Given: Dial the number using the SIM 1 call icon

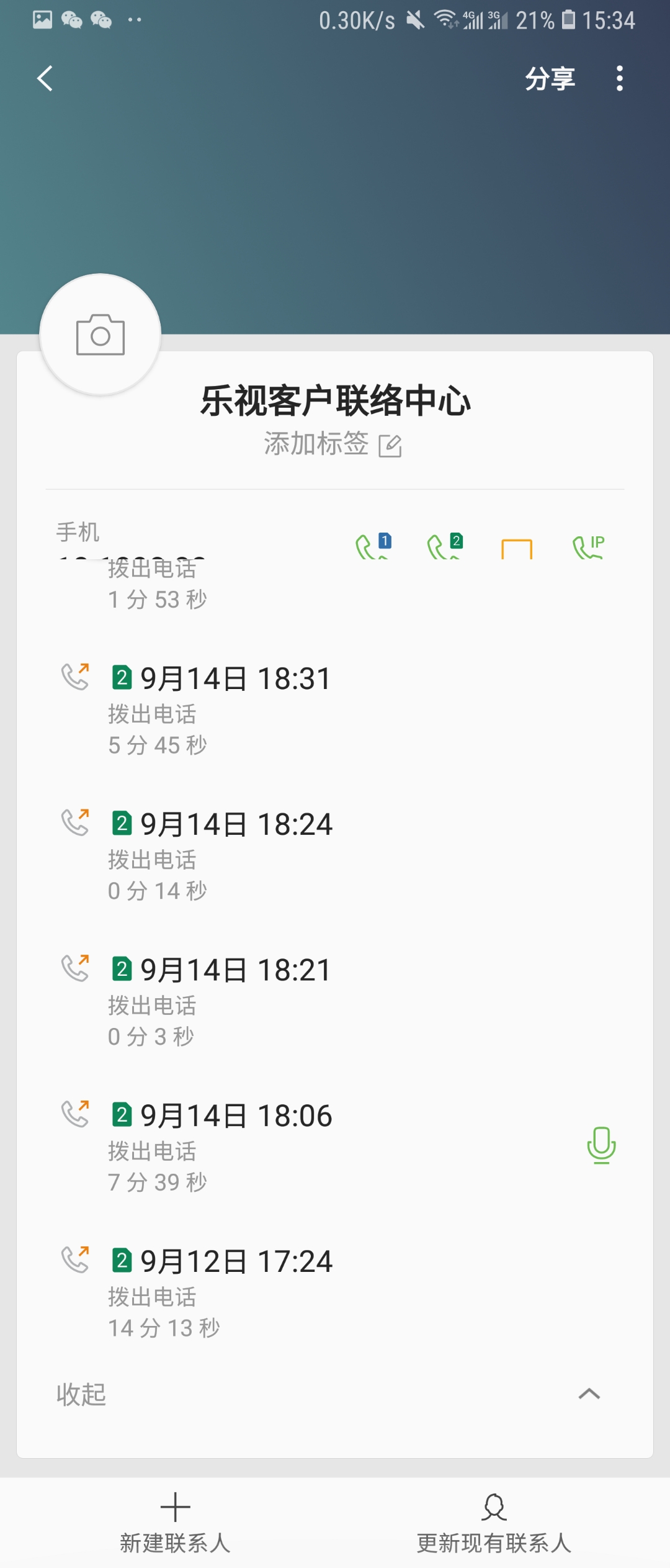Looking at the screenshot, I should pyautogui.click(x=374, y=547).
